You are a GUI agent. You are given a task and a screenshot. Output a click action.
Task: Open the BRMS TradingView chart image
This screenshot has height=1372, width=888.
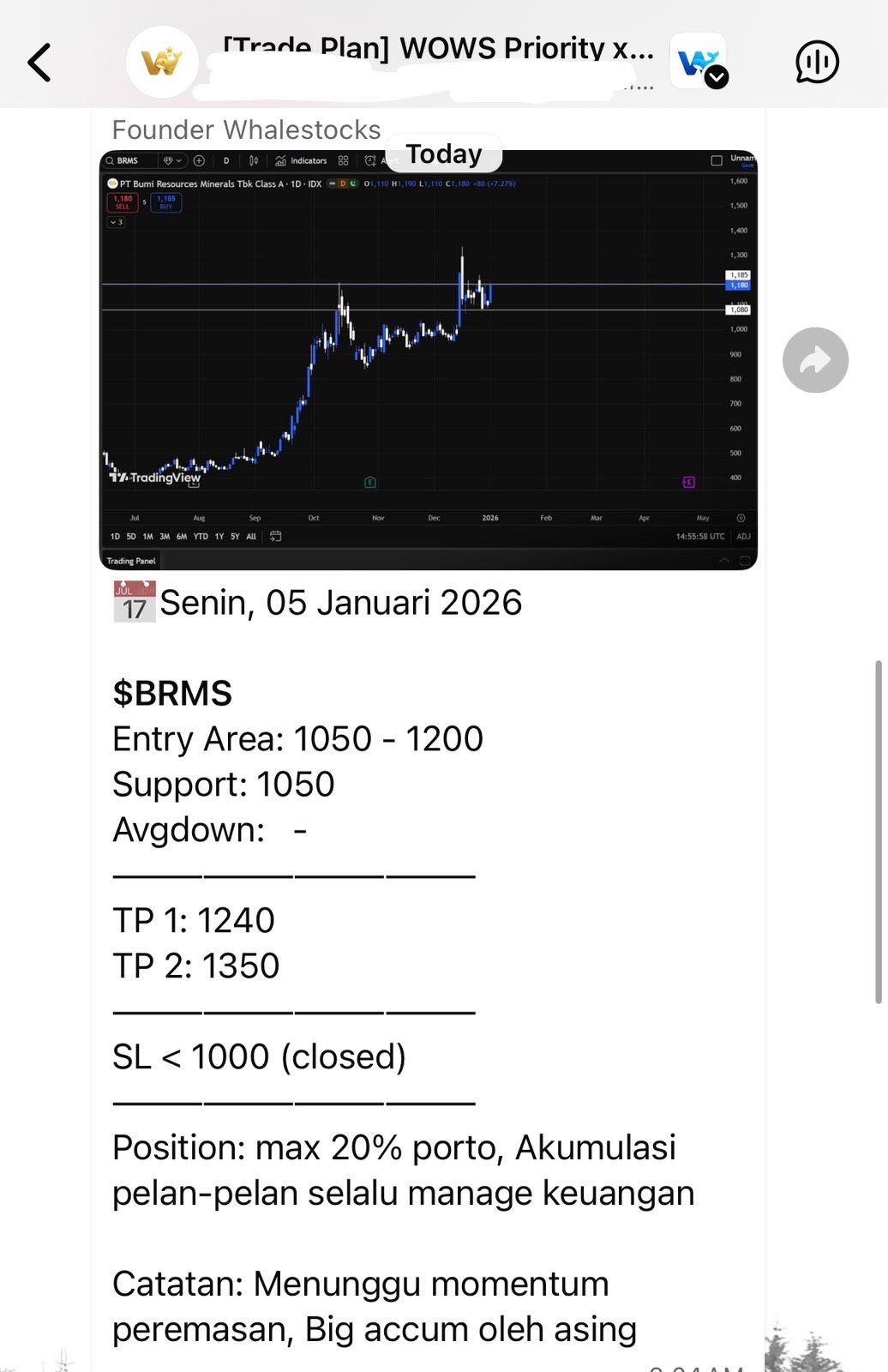point(429,360)
